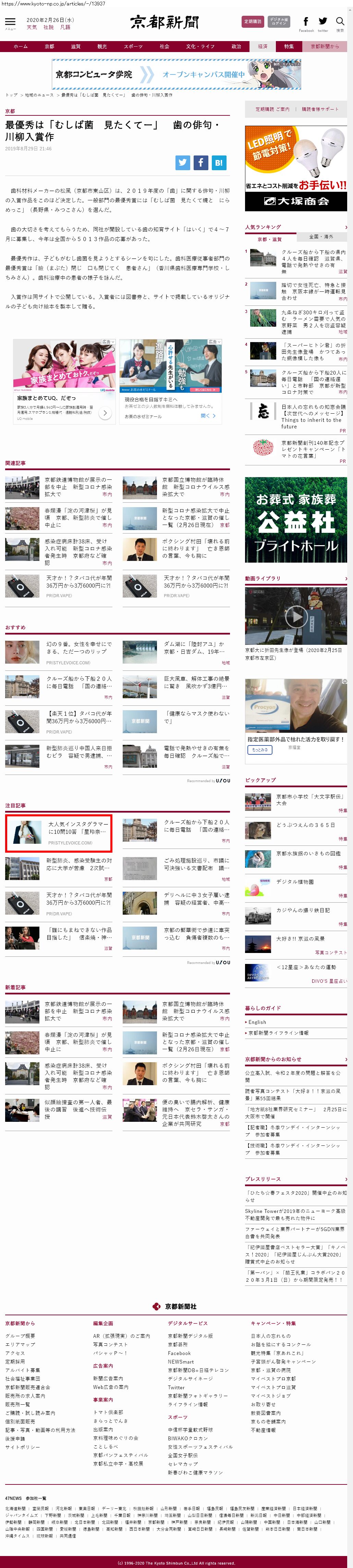Screen dimensions: 353x1568
Task: Share article on Facebook
Action: click(200, 163)
